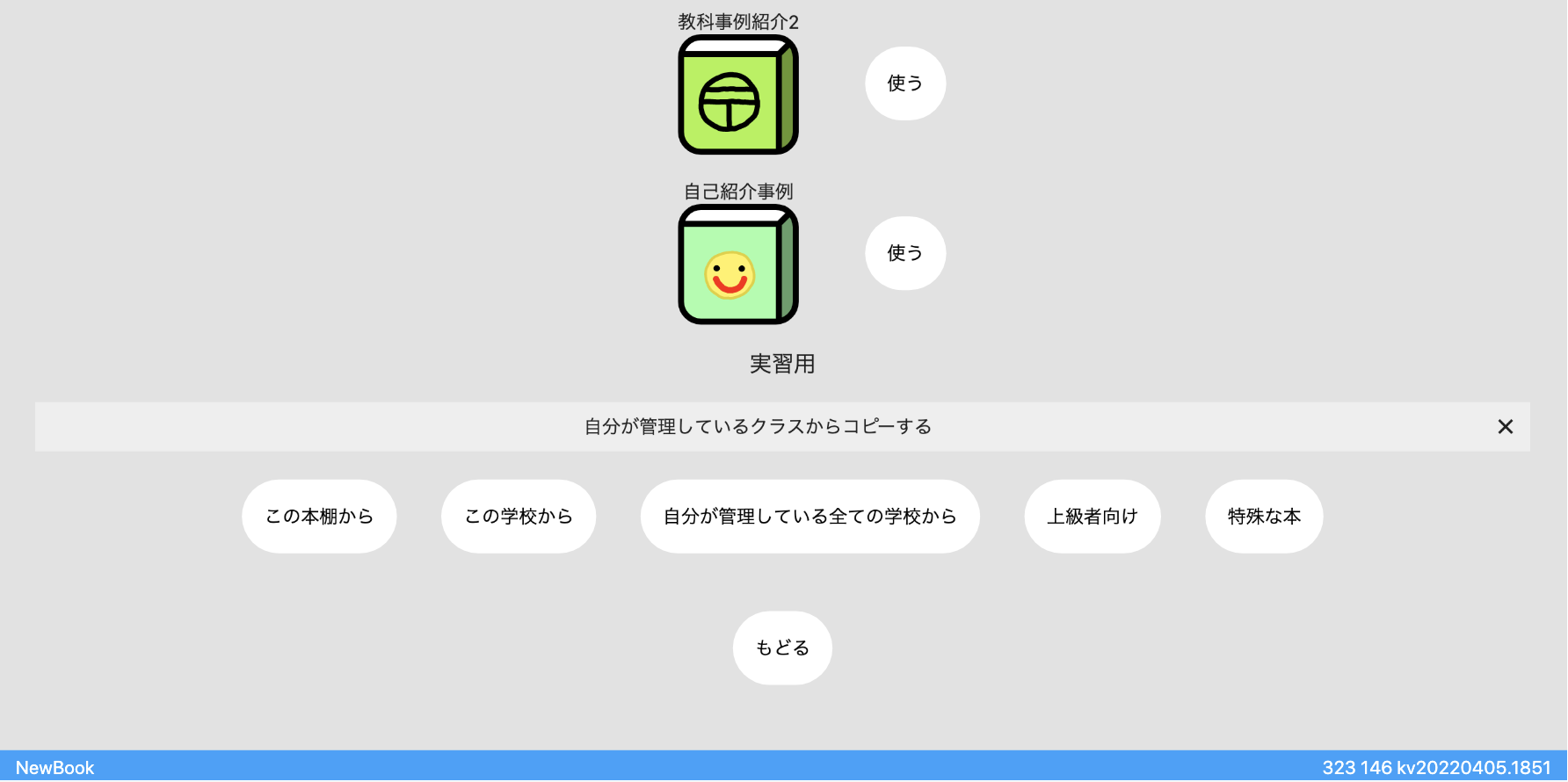Select 自分が管理している全ての学校から
This screenshot has height=782, width=1568.
pos(809,517)
